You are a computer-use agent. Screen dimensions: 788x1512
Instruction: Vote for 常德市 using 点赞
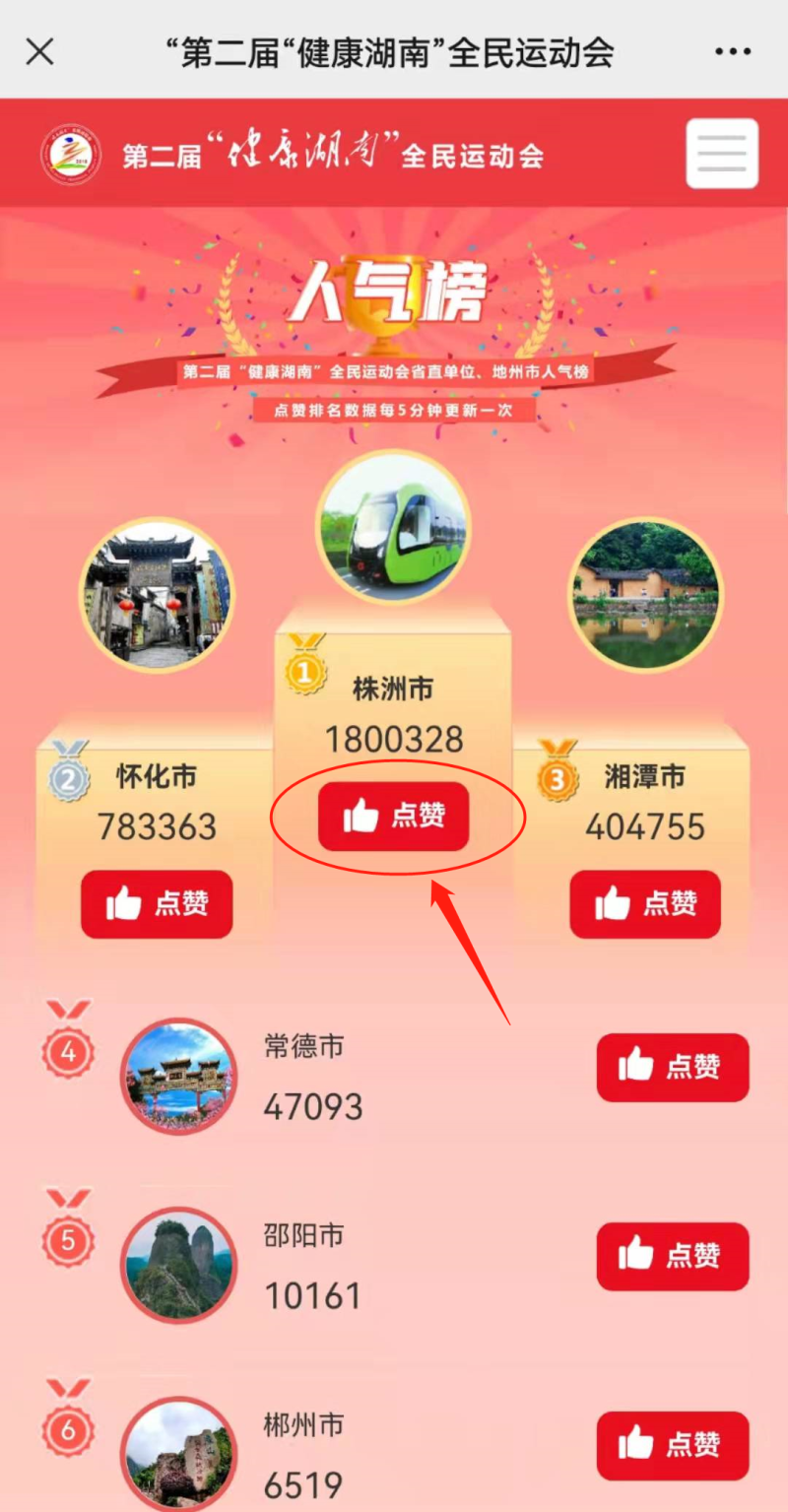pyautogui.click(x=673, y=1067)
